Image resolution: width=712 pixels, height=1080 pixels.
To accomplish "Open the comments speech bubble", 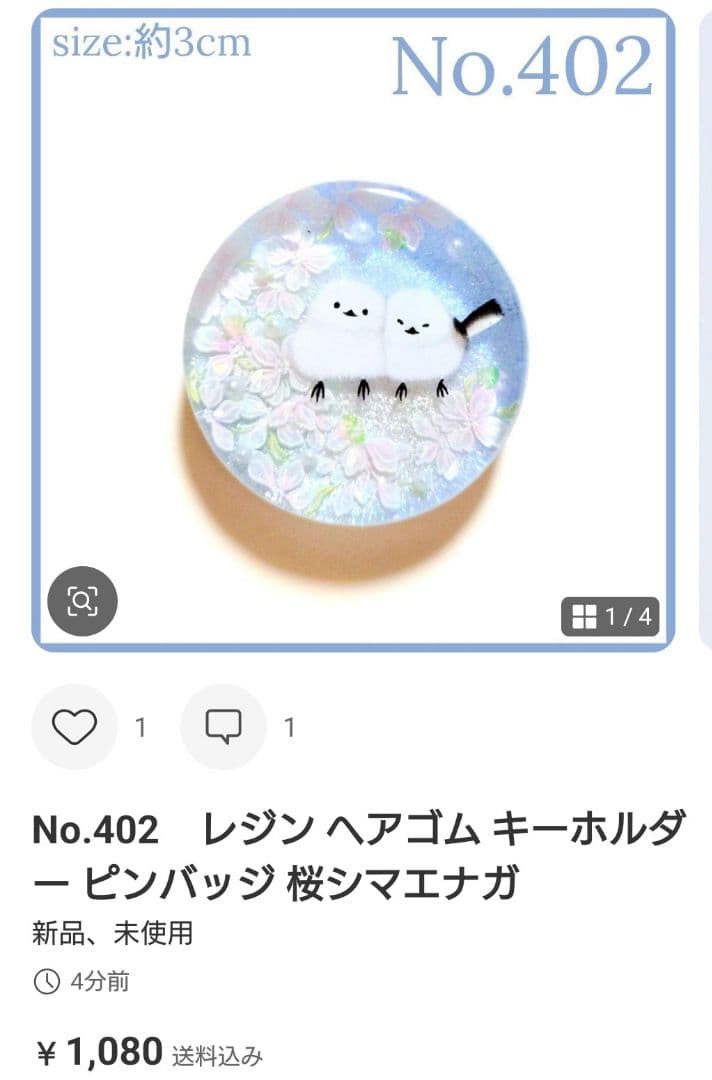I will [x=223, y=727].
